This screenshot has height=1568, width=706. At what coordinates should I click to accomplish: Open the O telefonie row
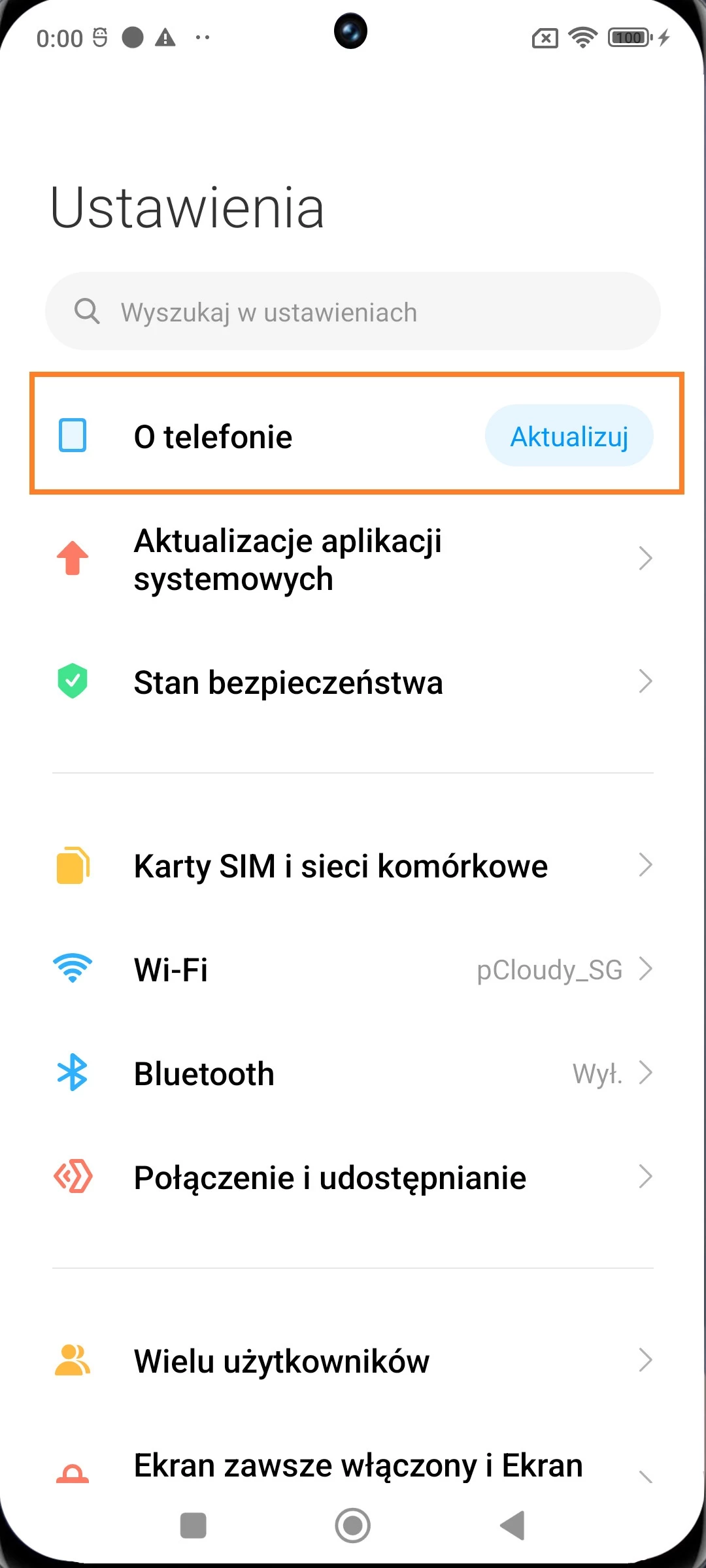coord(261,436)
